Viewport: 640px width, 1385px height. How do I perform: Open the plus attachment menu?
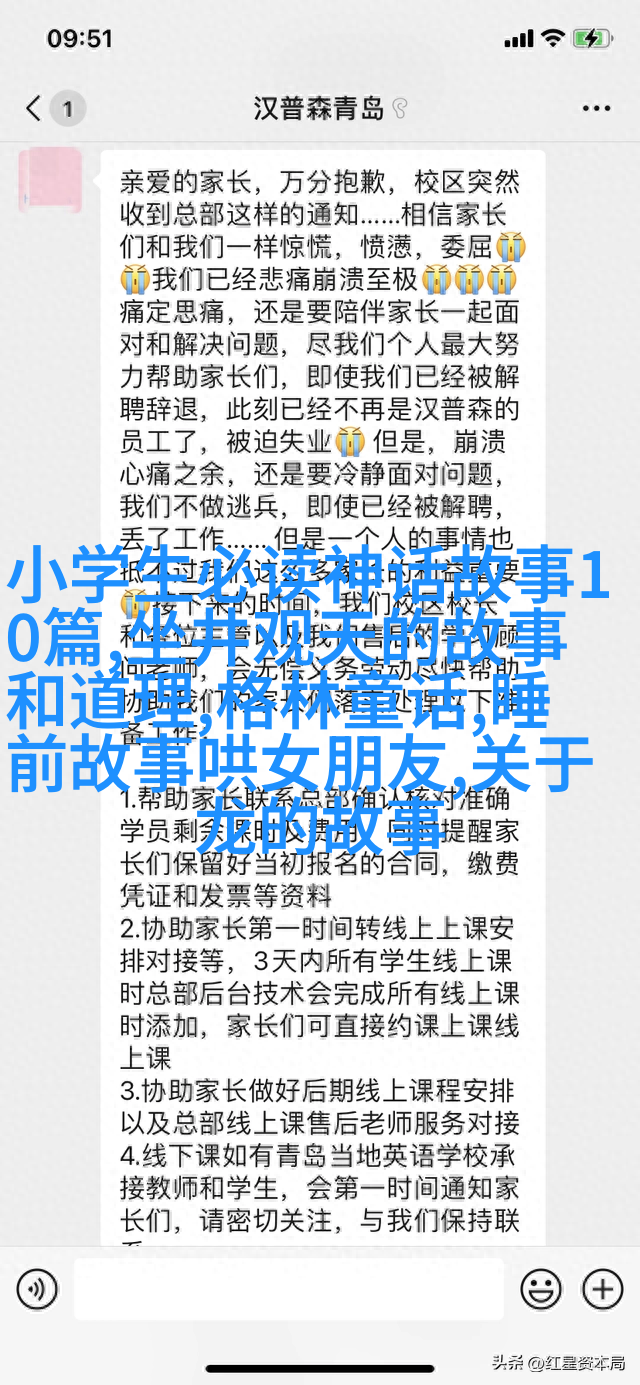[601, 1289]
